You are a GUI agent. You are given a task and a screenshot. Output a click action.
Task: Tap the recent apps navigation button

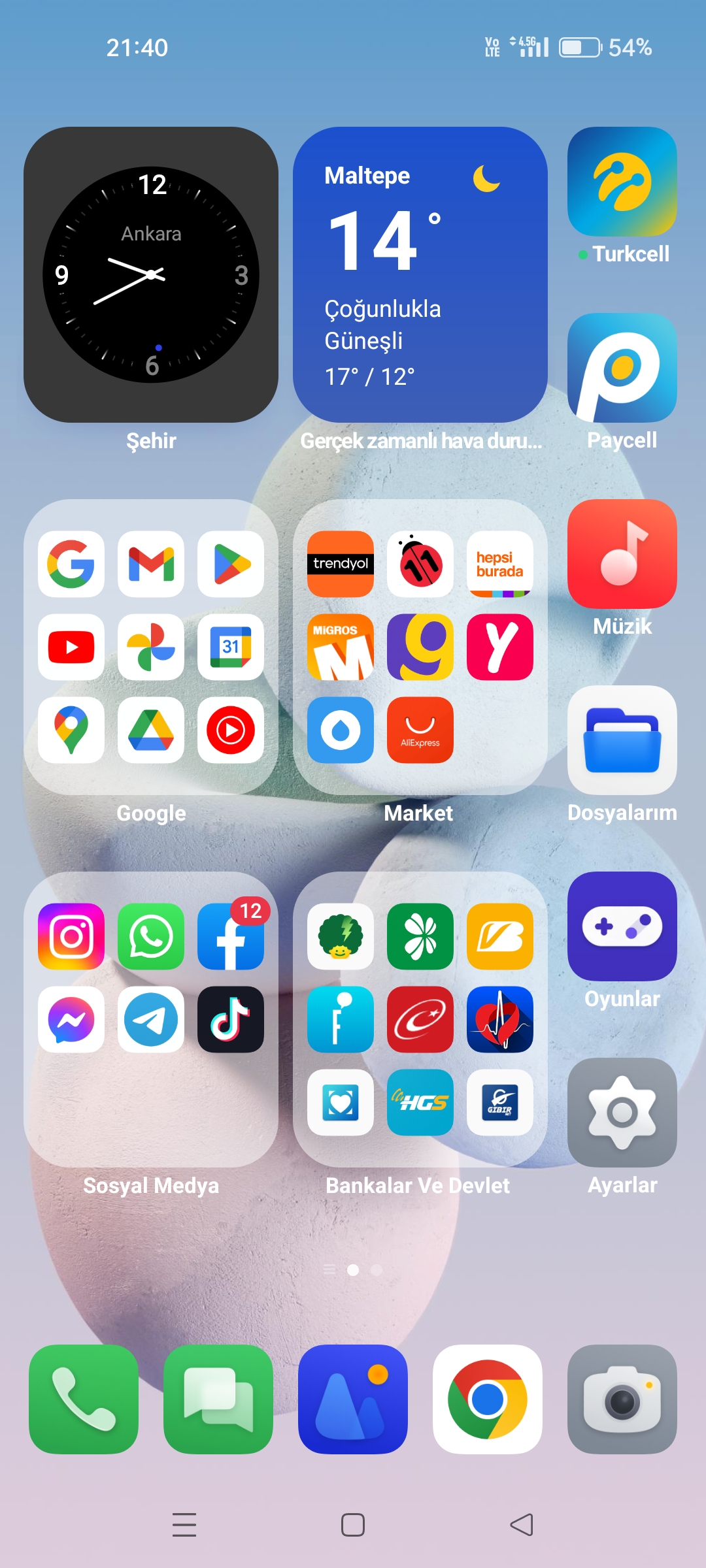coord(184,1525)
